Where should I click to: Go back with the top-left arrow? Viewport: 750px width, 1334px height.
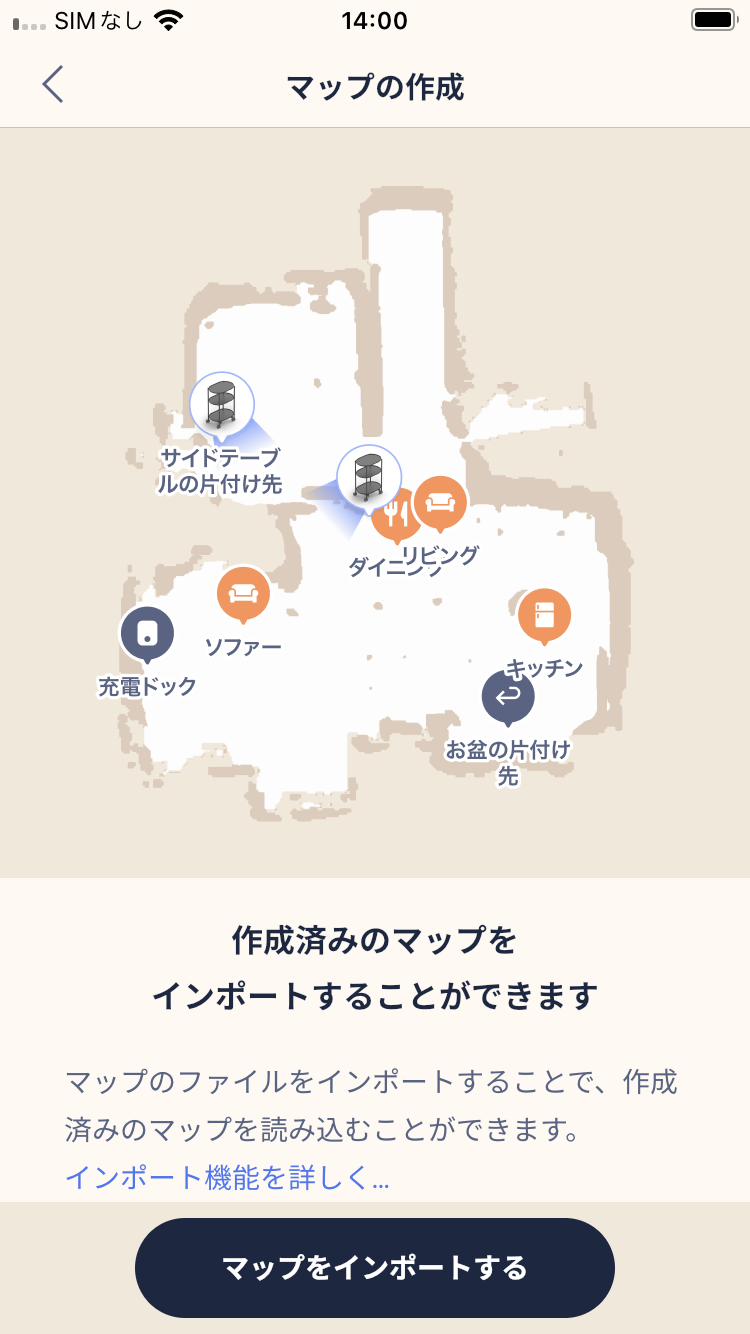53,85
